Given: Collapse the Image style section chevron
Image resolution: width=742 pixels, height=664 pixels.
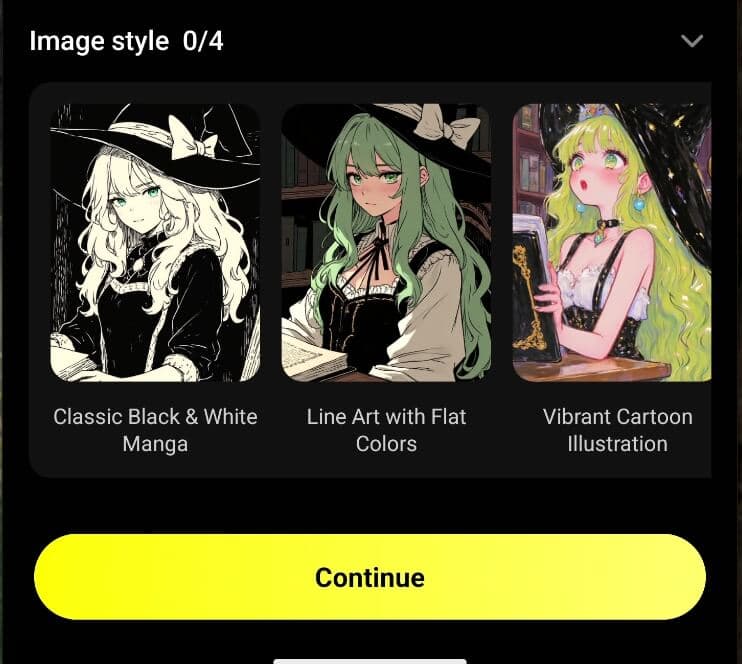Looking at the screenshot, I should [x=692, y=41].
